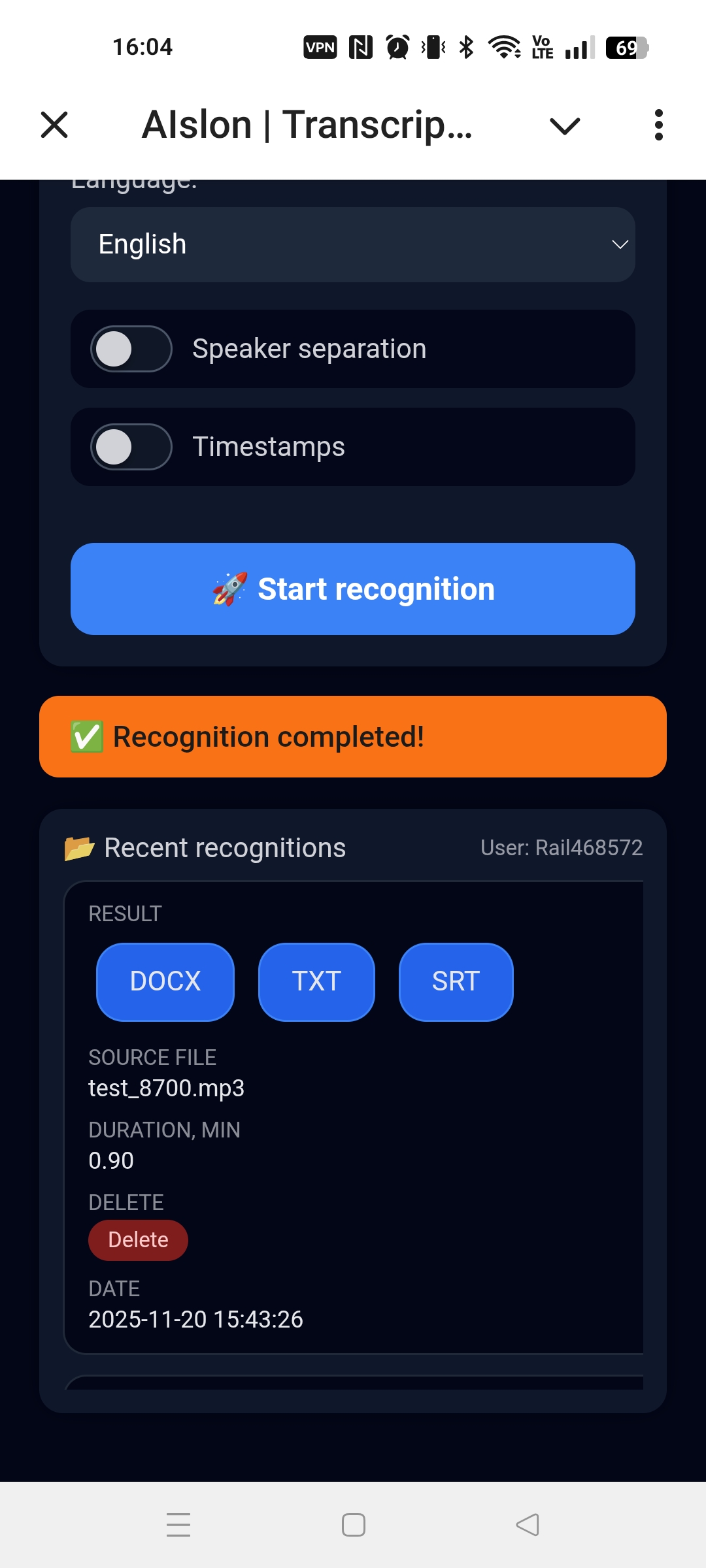This screenshot has width=706, height=1568.
Task: Tap the Bluetooth icon in the status bar
Action: click(x=465, y=46)
